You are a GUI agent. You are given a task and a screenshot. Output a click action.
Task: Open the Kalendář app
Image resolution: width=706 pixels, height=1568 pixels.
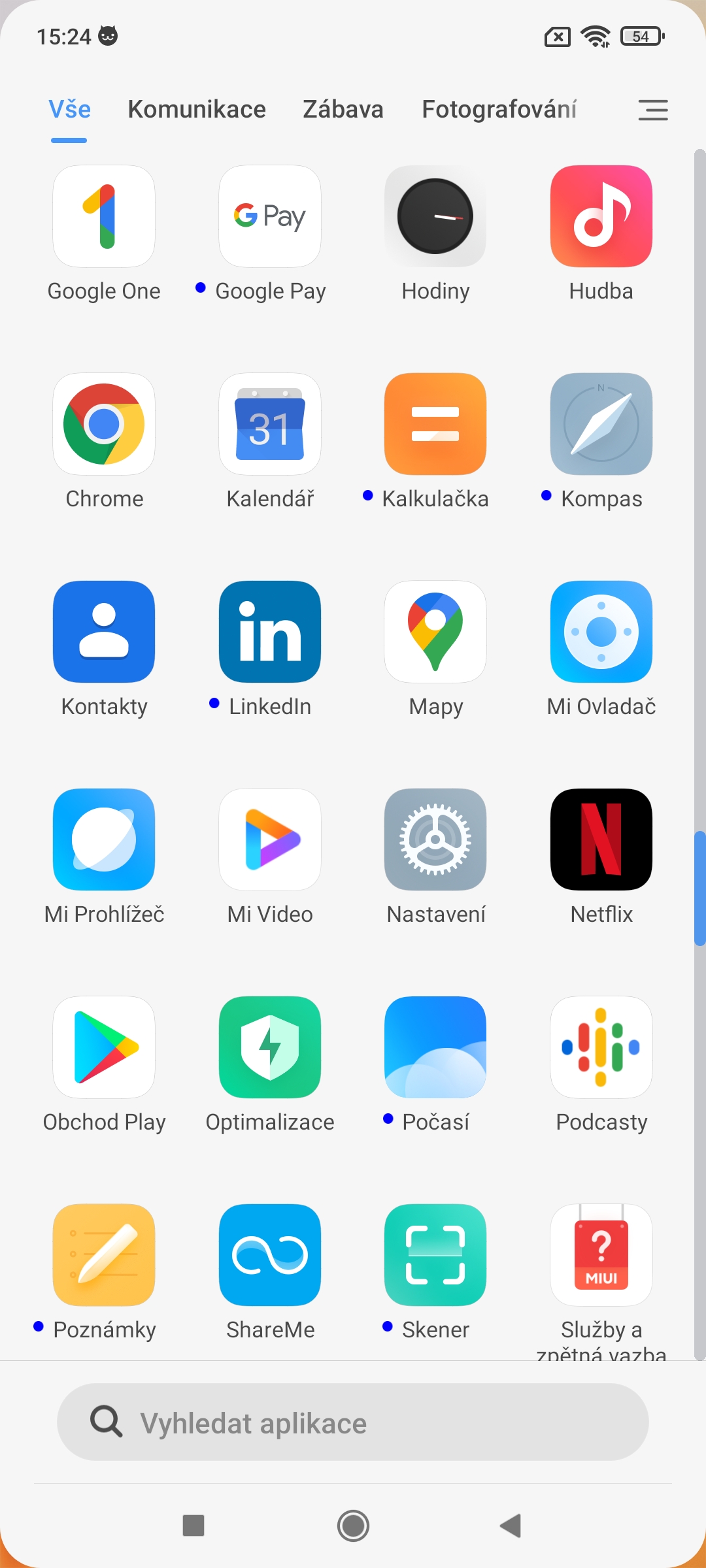(270, 424)
